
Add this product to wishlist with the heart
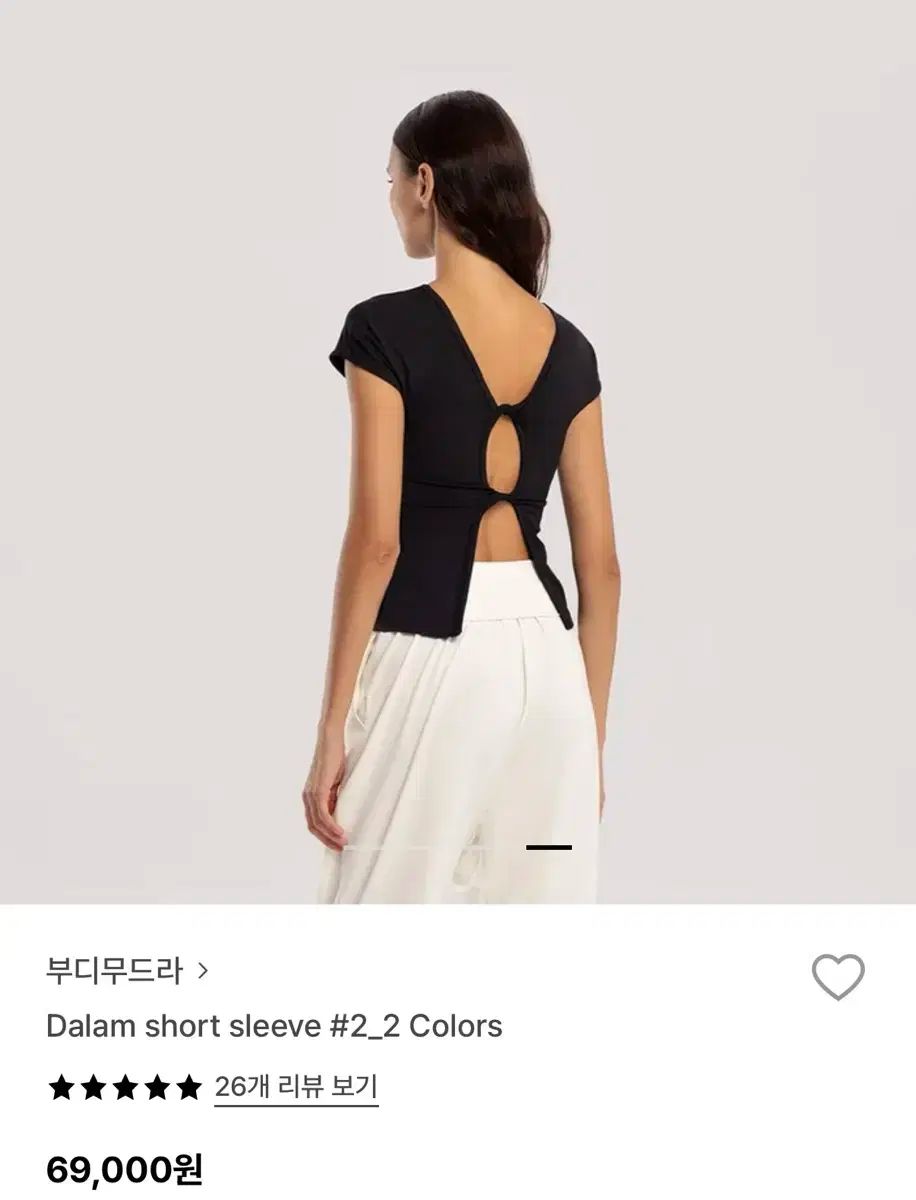point(837,977)
